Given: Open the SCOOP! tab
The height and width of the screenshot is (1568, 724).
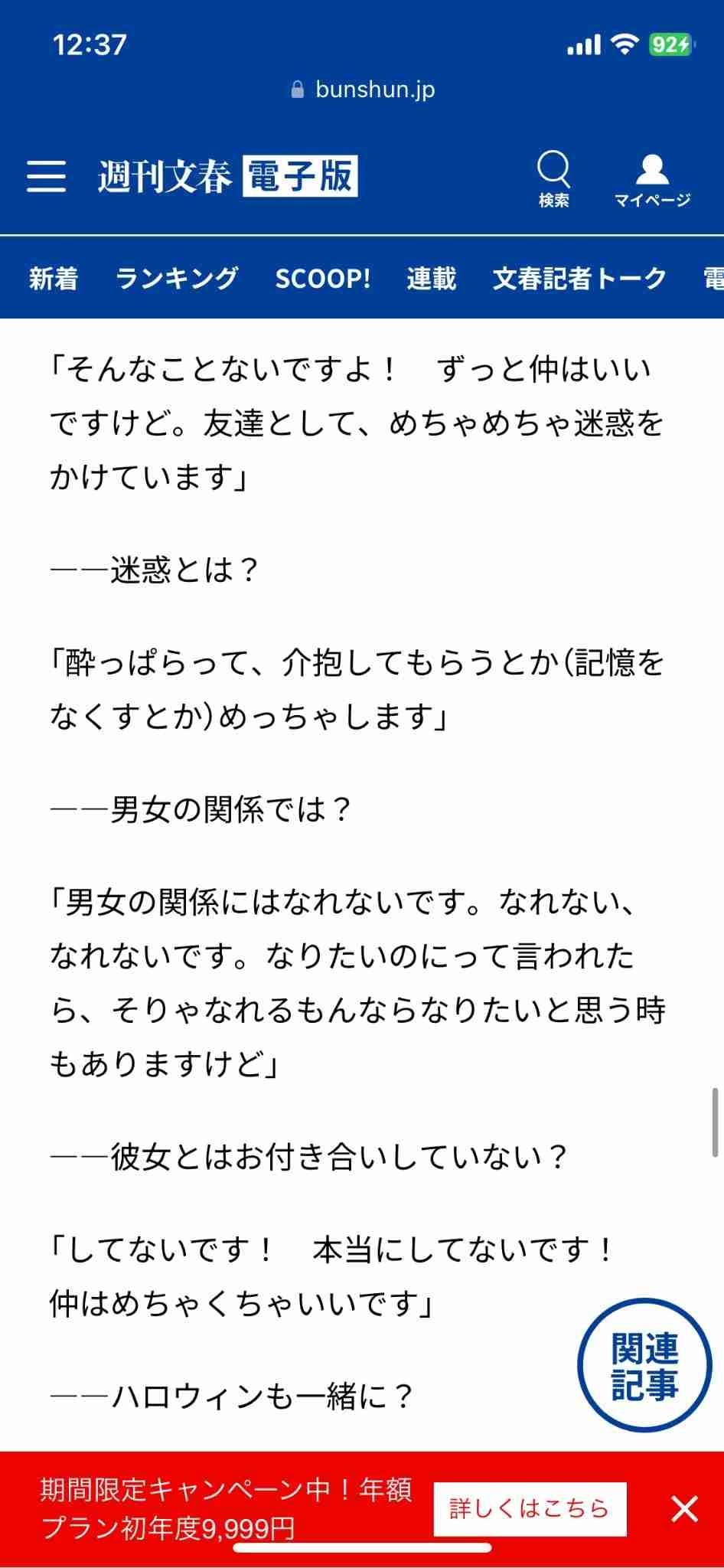Looking at the screenshot, I should (323, 278).
